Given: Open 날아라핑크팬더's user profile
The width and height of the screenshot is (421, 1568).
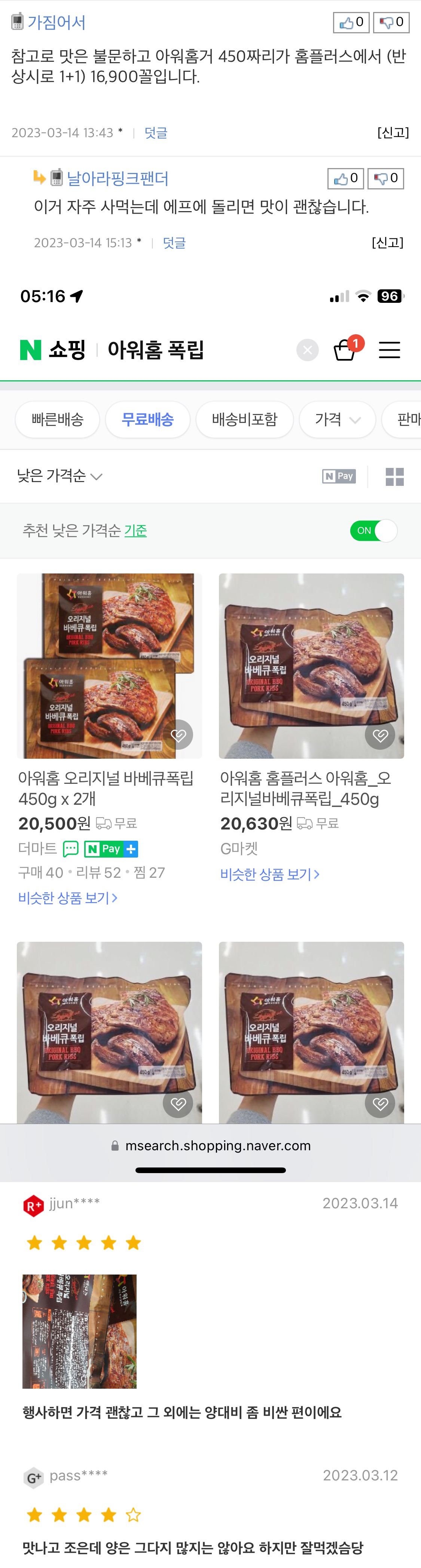Looking at the screenshot, I should pos(117,178).
